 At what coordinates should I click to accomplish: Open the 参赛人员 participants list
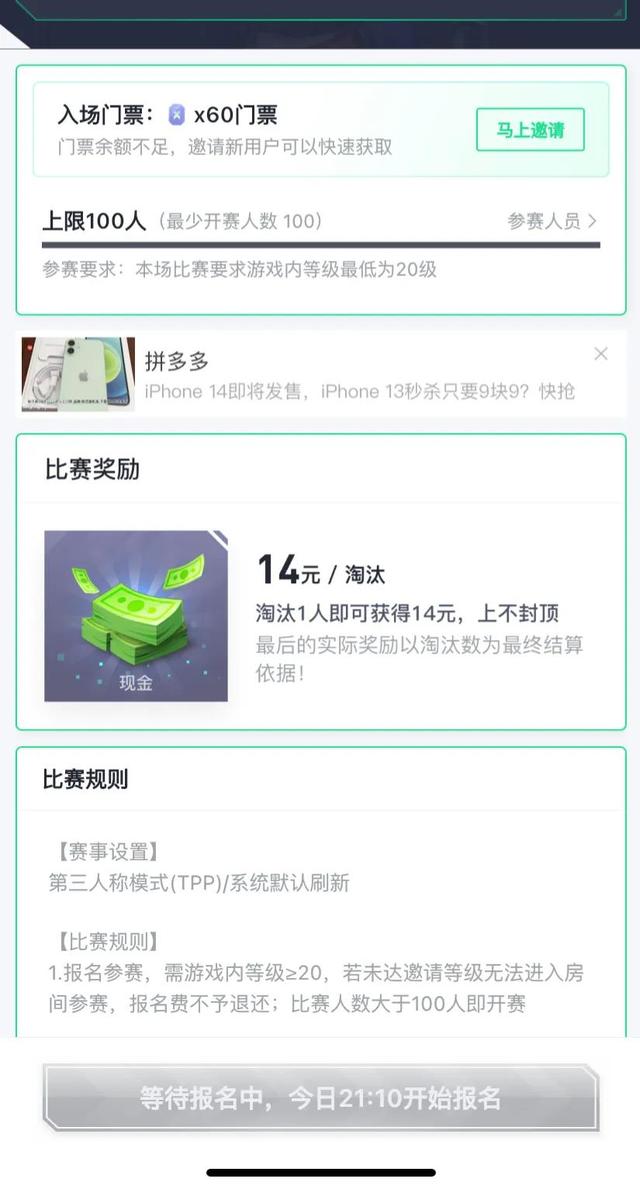552,221
